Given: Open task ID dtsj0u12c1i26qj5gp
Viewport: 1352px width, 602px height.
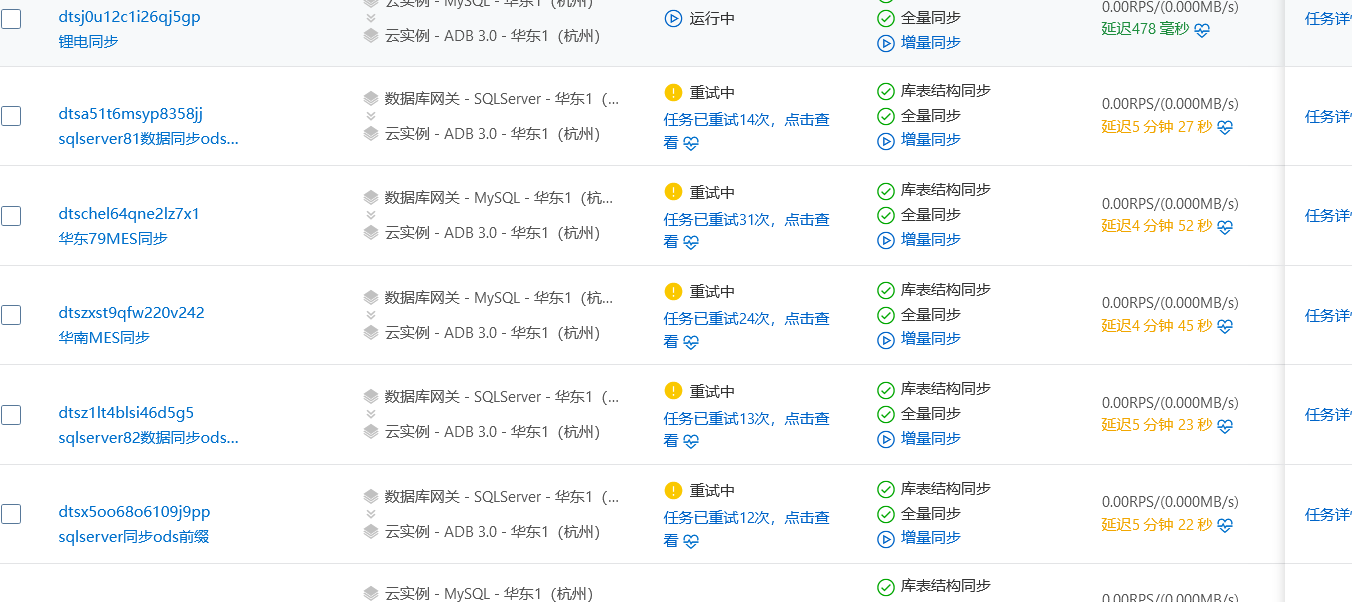Looking at the screenshot, I should click(129, 17).
